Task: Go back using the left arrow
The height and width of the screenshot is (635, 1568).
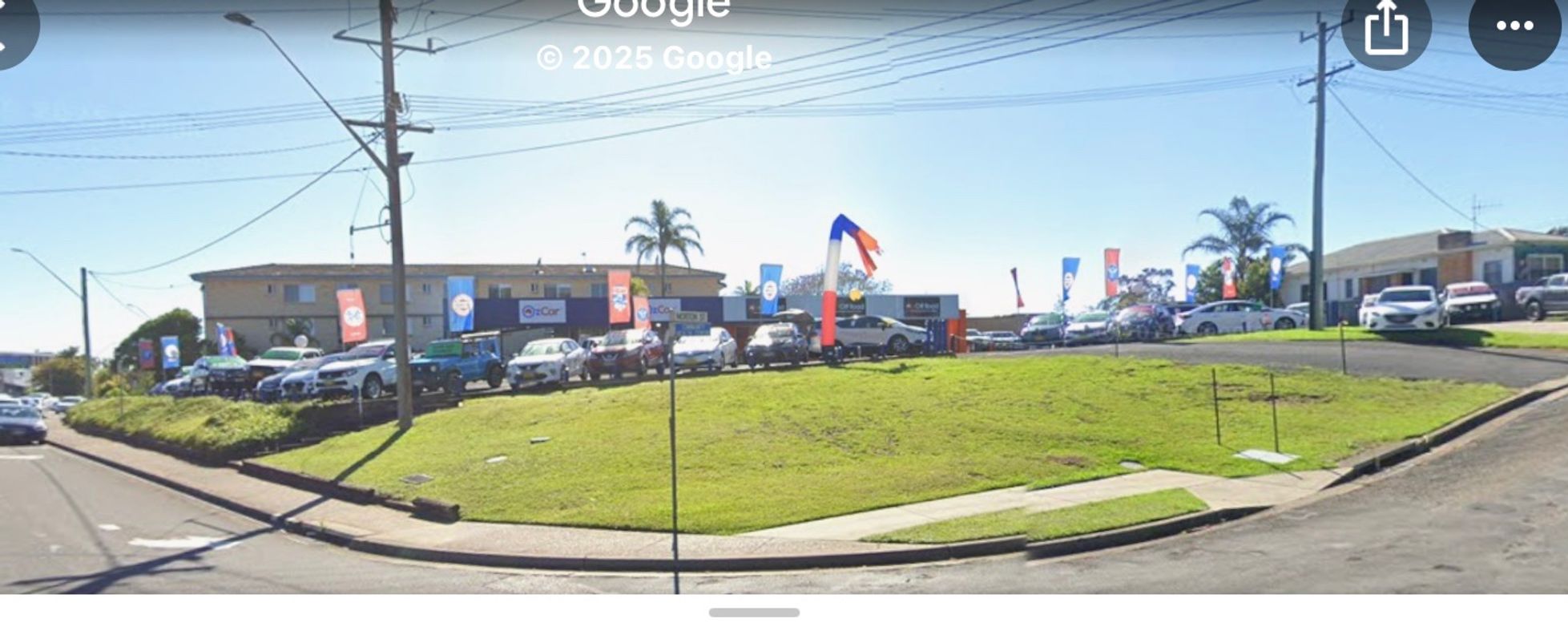Action: point(8,32)
